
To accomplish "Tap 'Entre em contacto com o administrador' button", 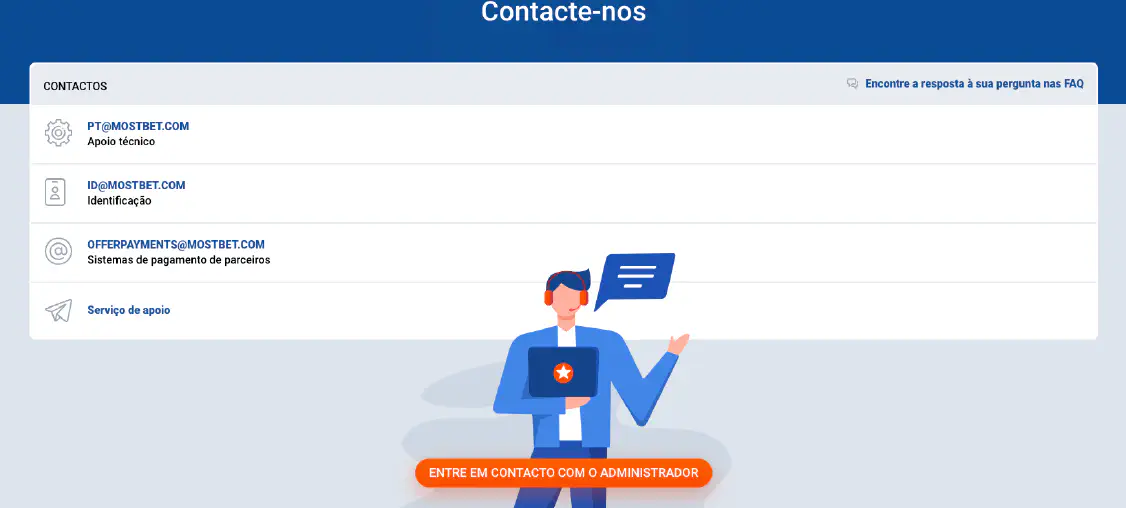I will click(563, 473).
